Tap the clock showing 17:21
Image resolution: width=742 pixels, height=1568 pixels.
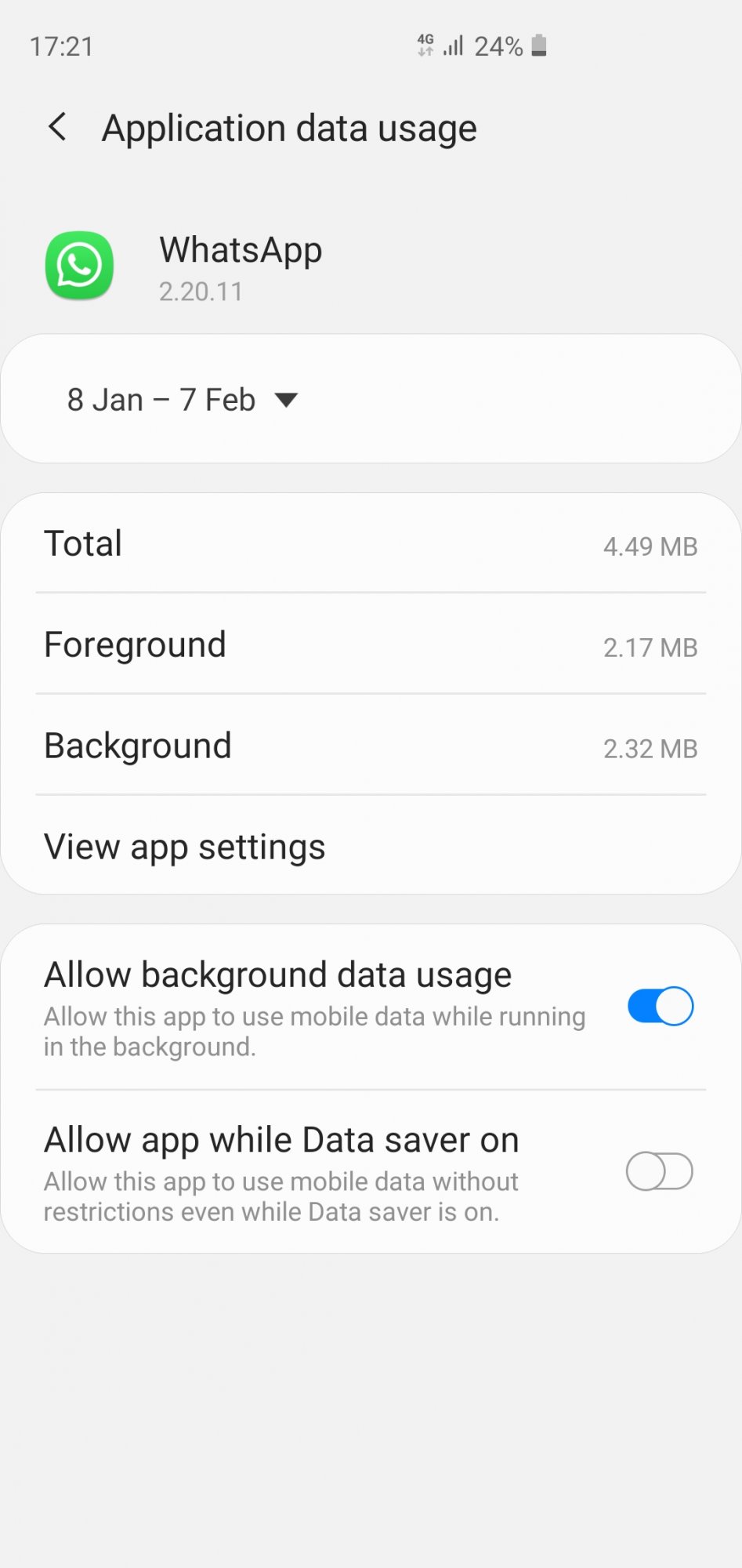coord(60,45)
